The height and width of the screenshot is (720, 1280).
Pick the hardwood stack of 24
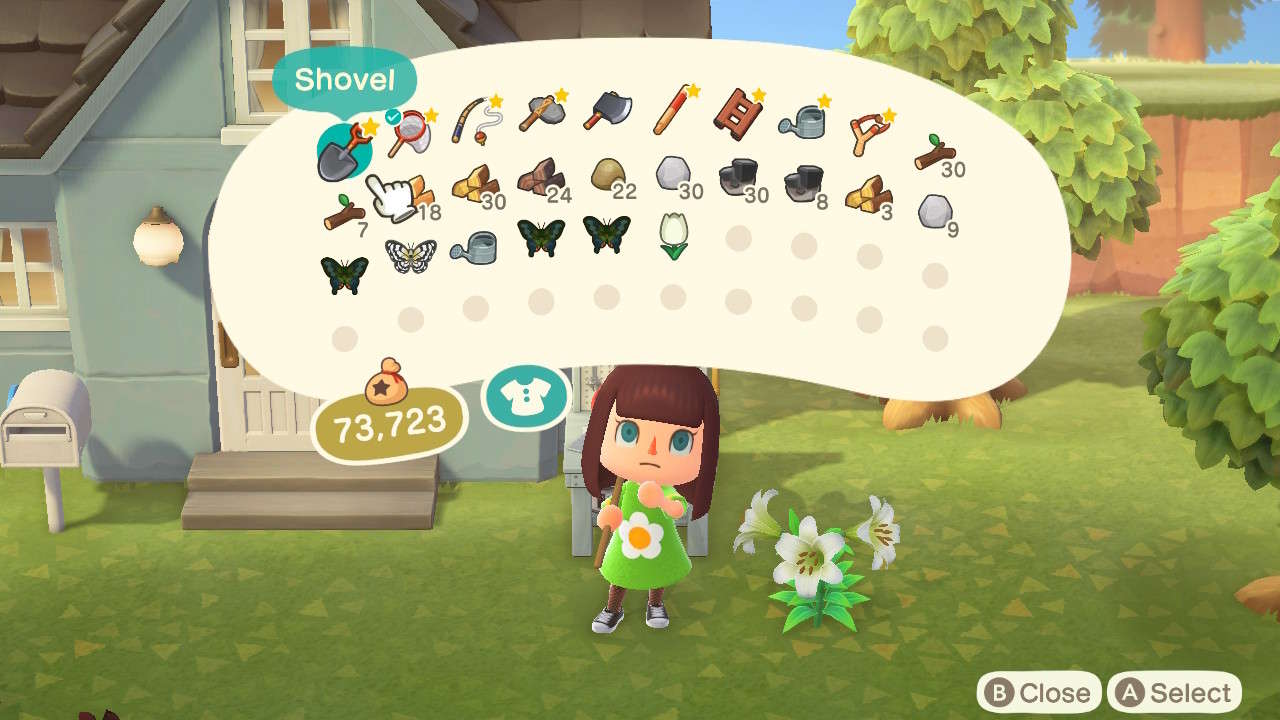coord(540,178)
